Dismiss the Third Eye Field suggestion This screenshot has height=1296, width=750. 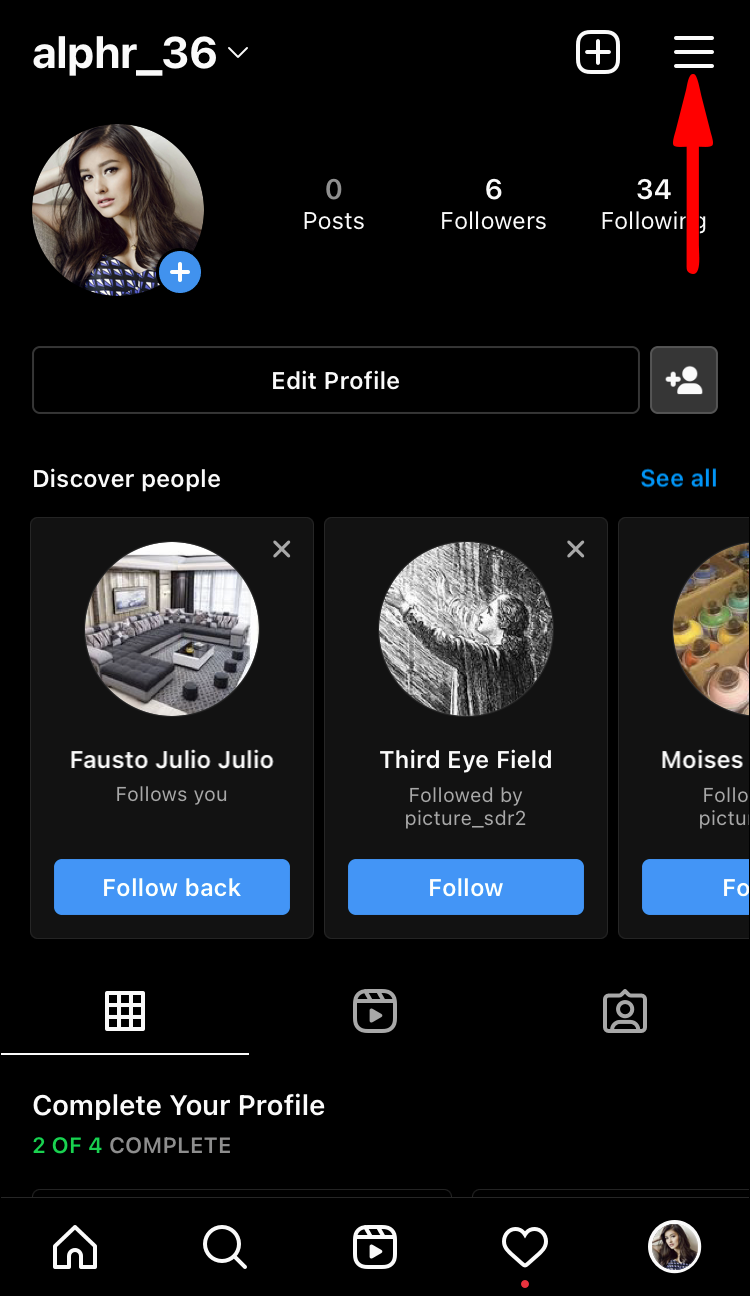(576, 549)
